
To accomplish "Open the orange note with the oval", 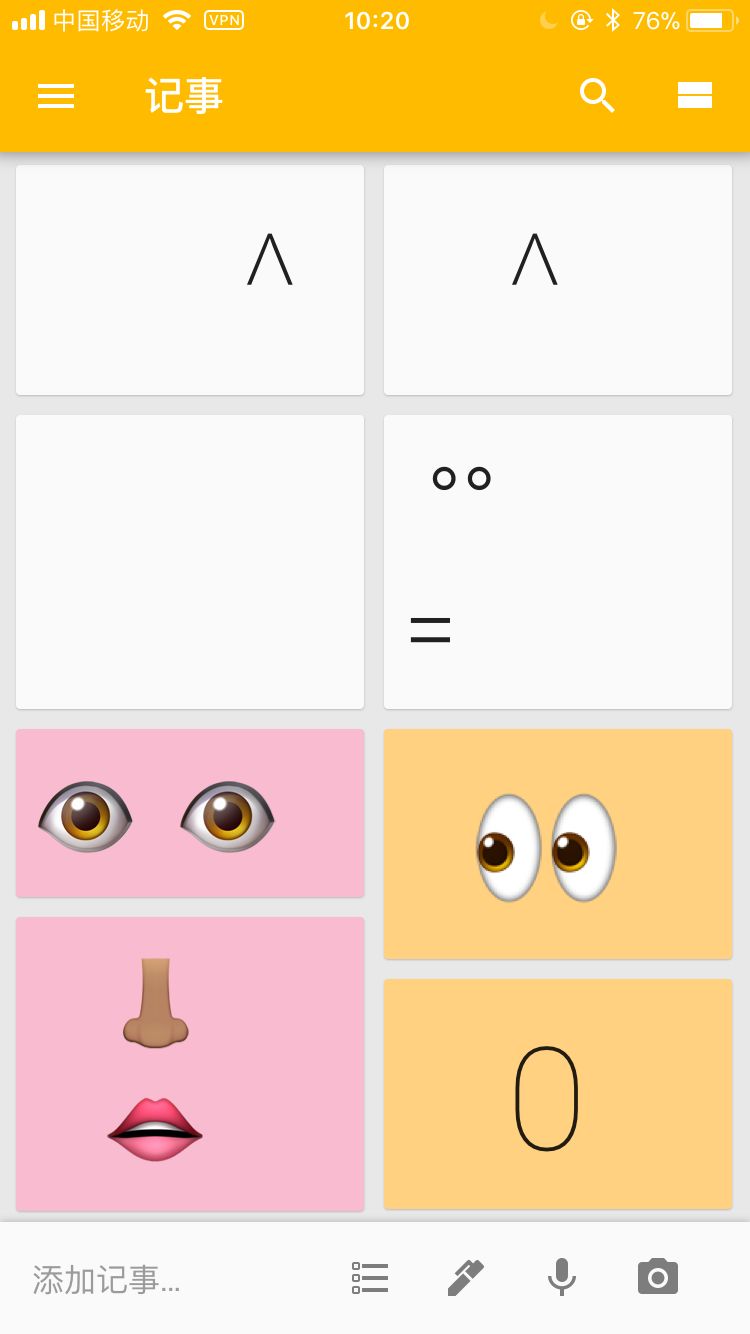I will point(558,1094).
